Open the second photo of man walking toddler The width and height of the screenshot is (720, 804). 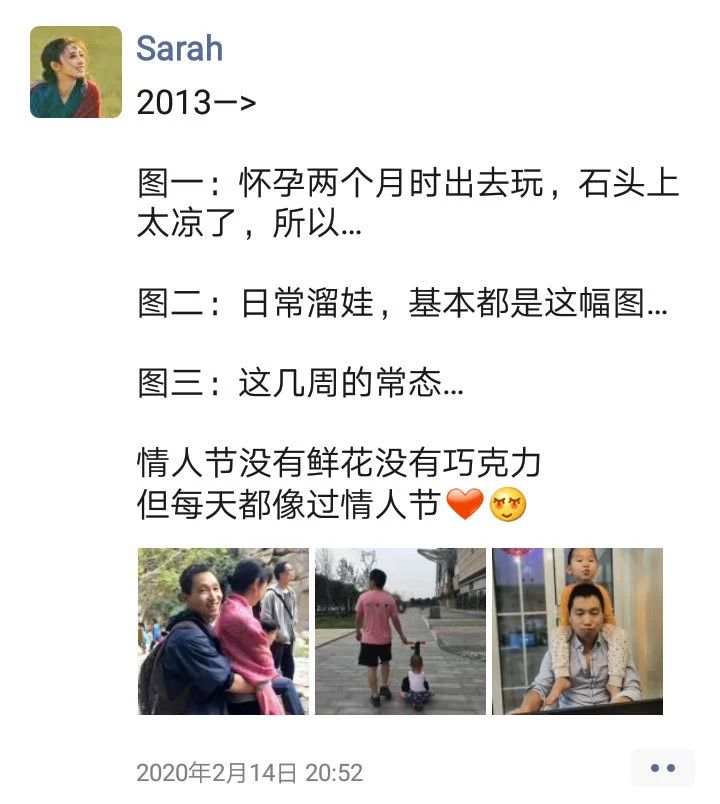(400, 631)
